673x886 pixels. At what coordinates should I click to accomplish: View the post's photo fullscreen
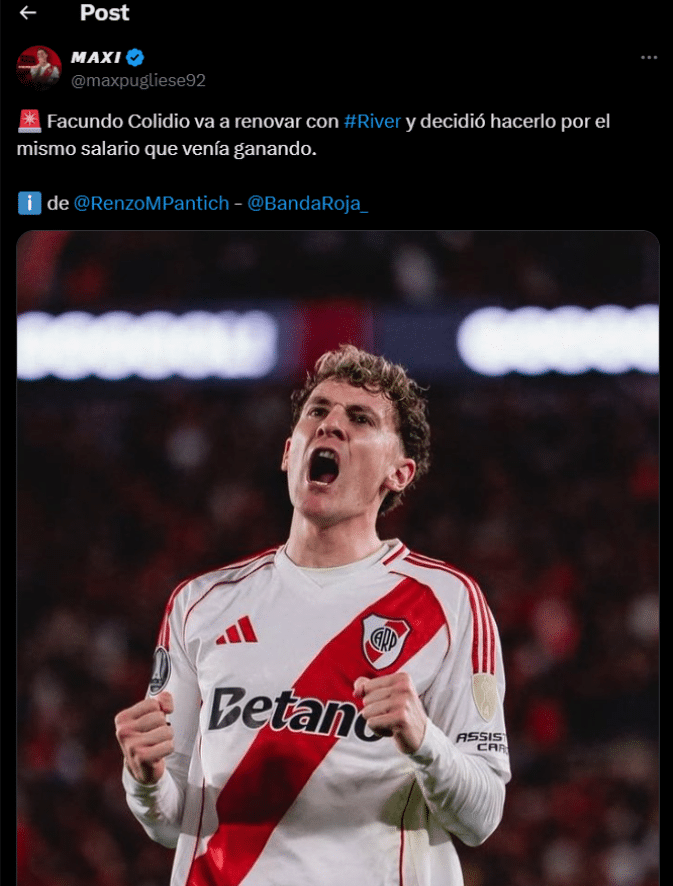tap(337, 558)
